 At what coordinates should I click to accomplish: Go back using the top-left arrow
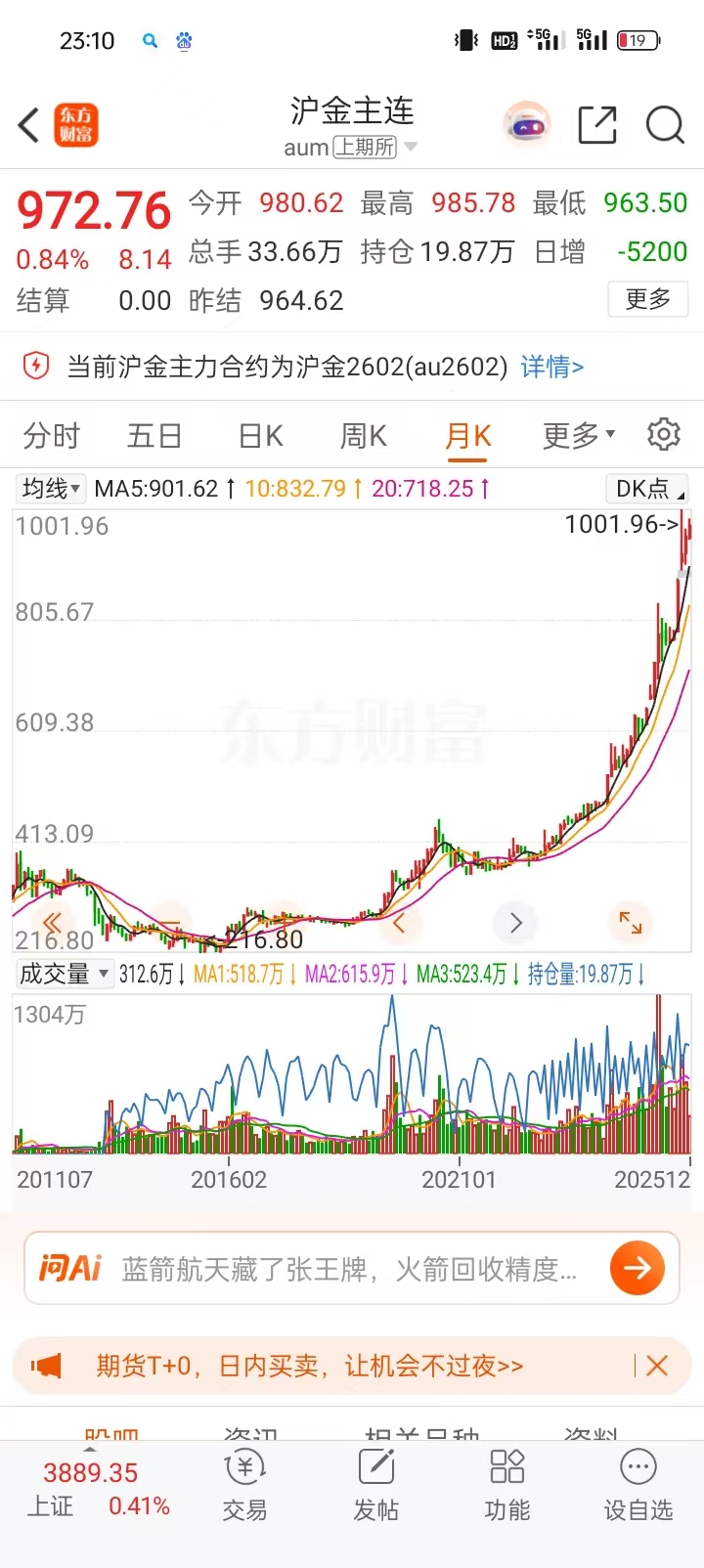pos(29,125)
